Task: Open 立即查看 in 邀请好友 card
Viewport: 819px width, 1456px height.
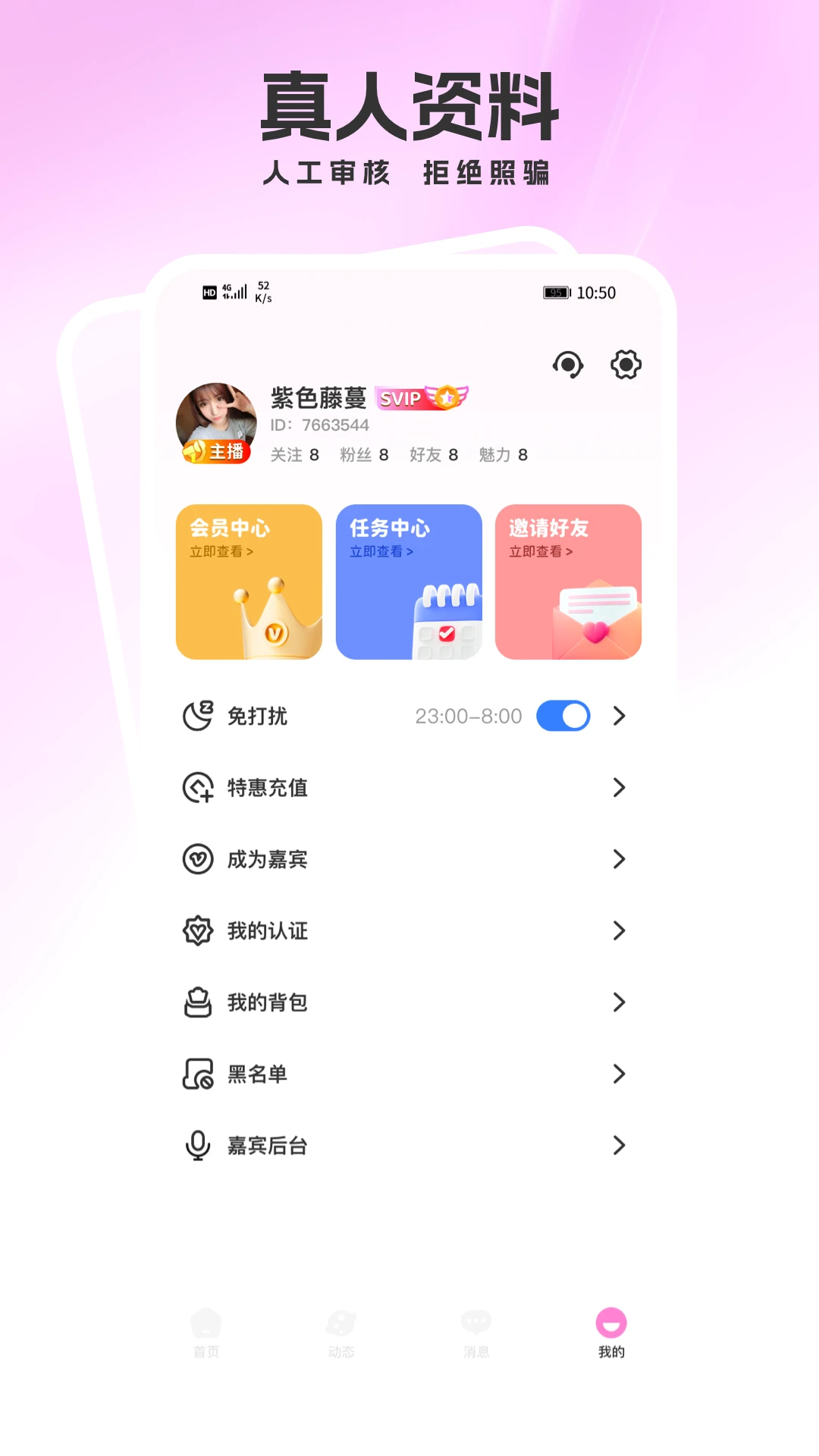Action: point(541,552)
